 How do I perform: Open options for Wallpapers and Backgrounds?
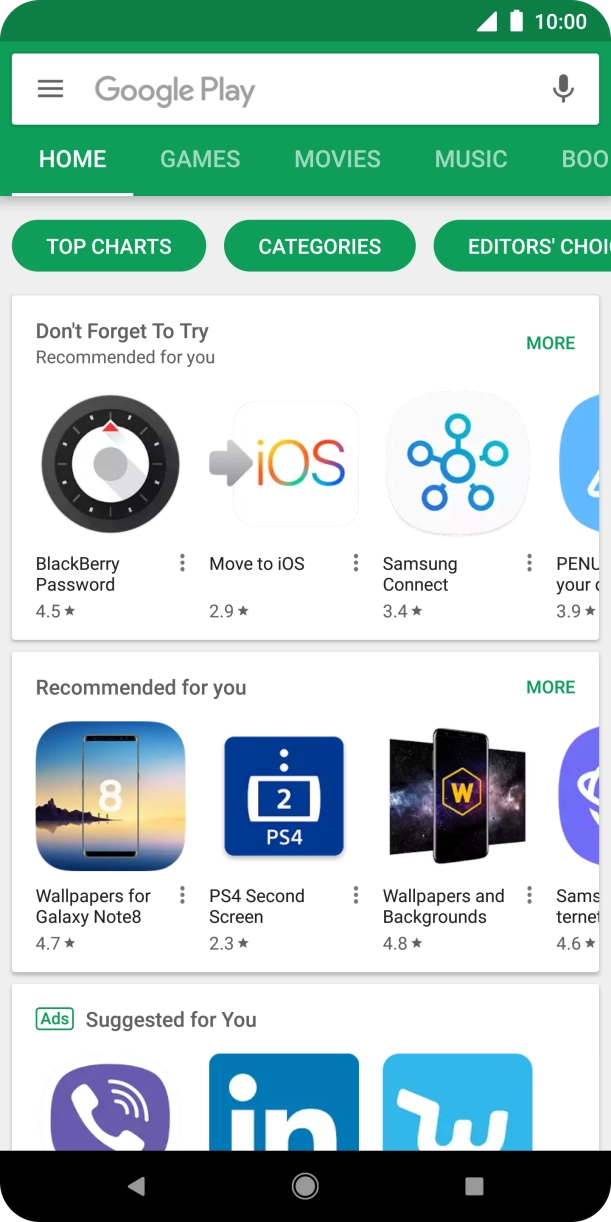[x=529, y=896]
